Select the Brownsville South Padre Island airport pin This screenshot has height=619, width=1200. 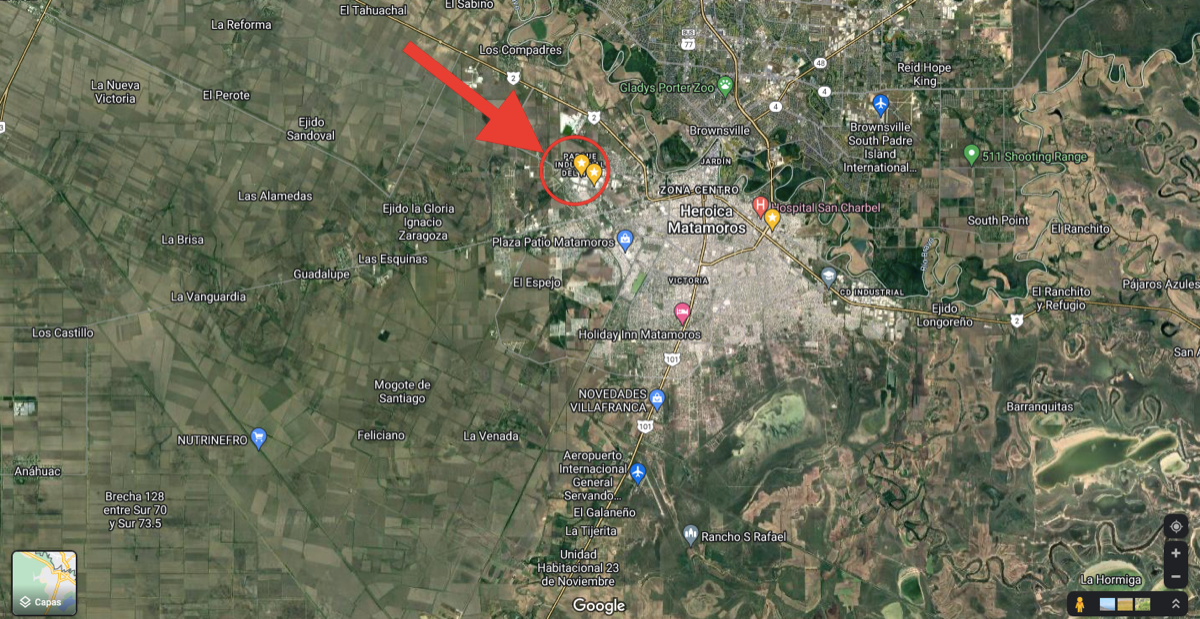[x=880, y=104]
